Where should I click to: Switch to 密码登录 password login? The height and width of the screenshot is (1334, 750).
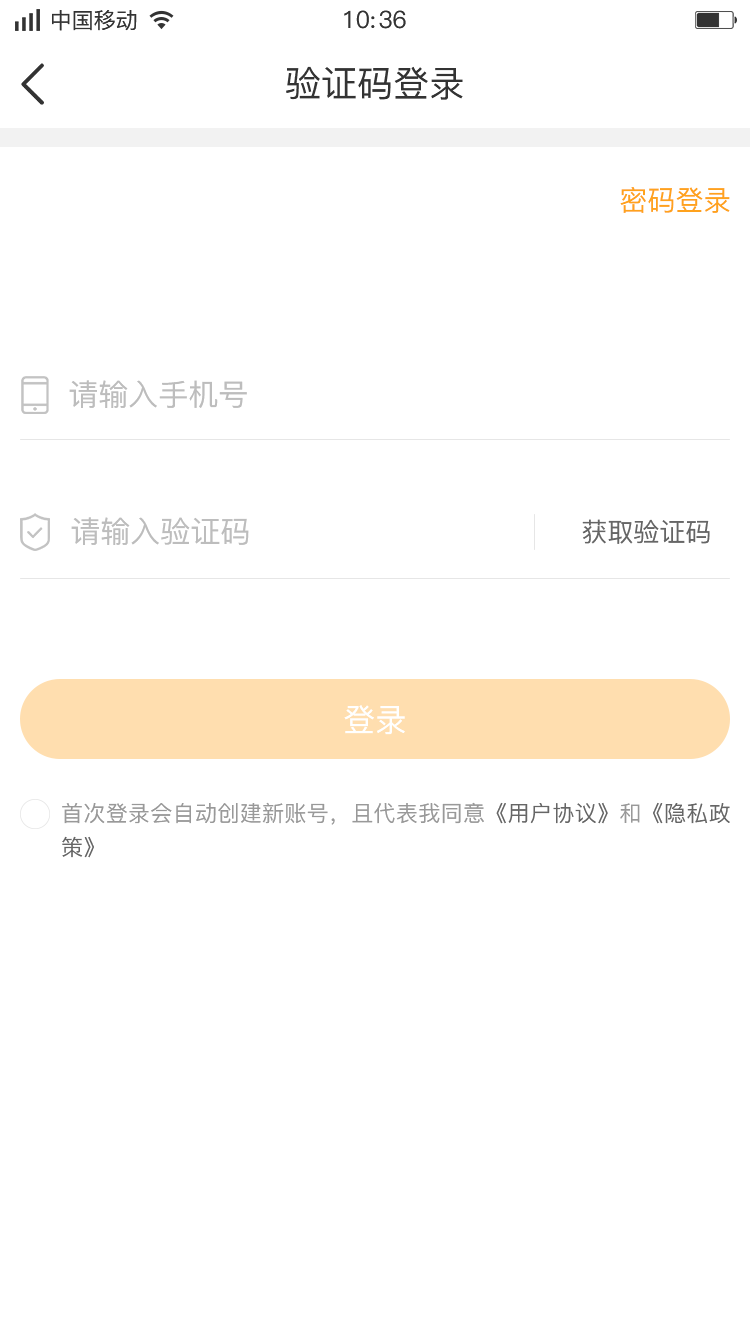pyautogui.click(x=675, y=201)
